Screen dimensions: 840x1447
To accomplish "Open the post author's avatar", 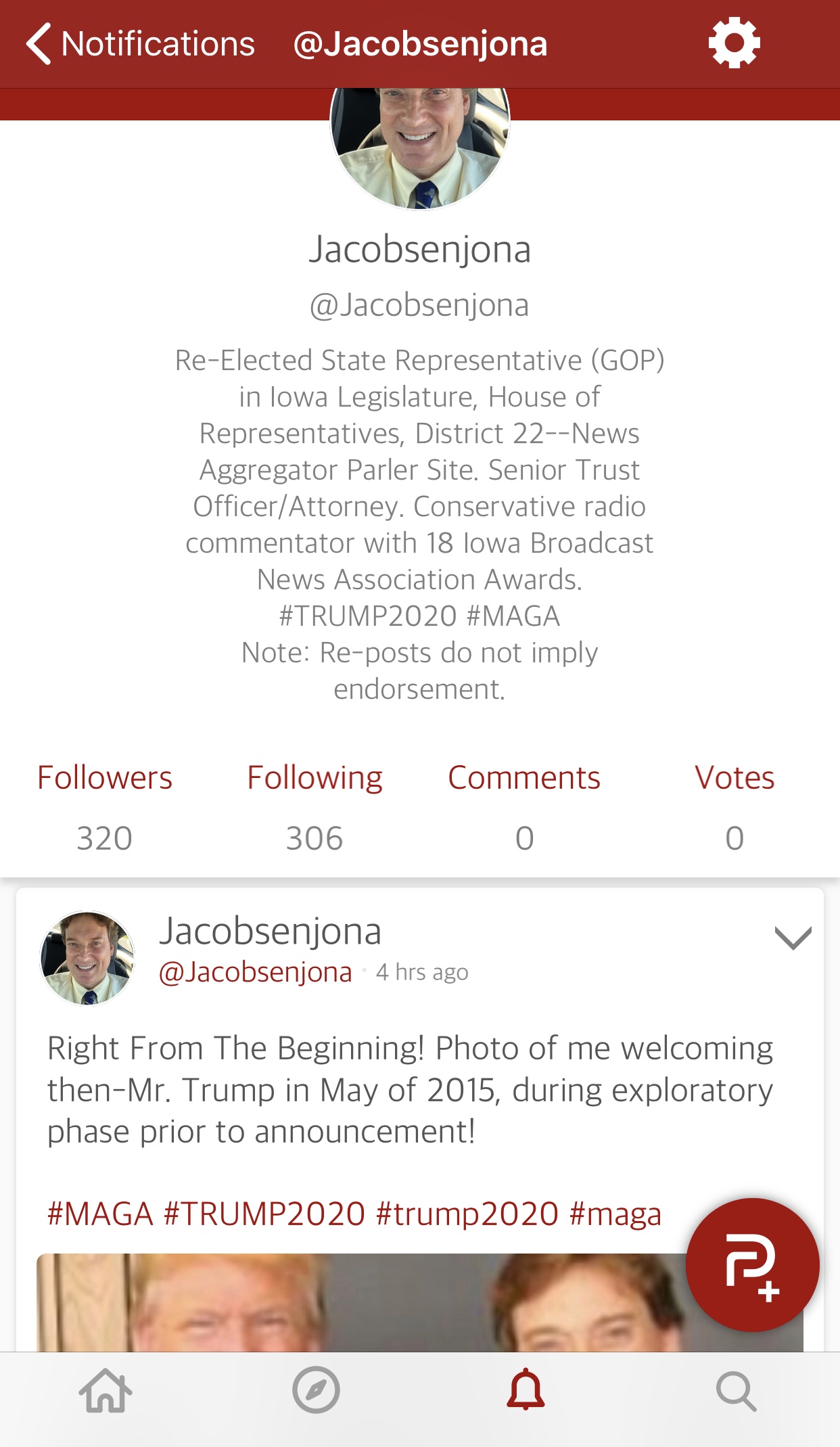I will pyautogui.click(x=87, y=958).
